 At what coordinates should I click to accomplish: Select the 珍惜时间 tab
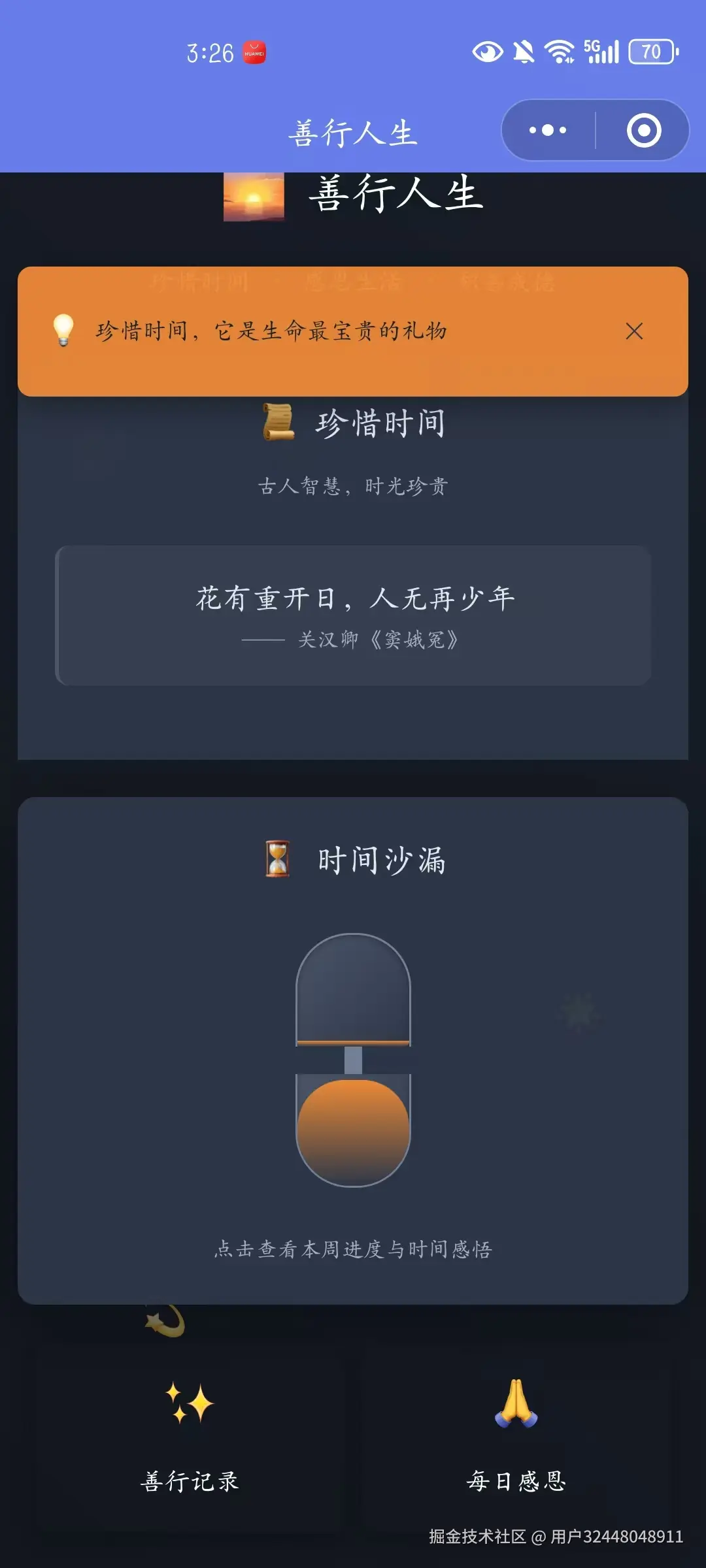tap(199, 282)
